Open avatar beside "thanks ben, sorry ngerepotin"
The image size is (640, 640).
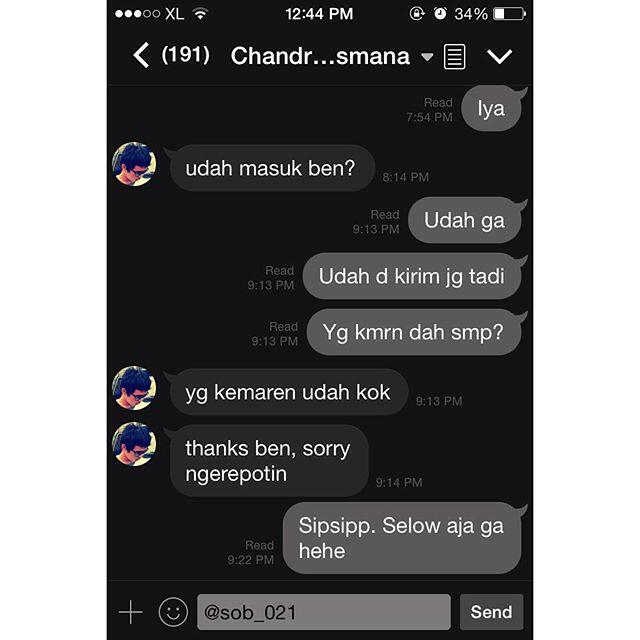tap(134, 444)
